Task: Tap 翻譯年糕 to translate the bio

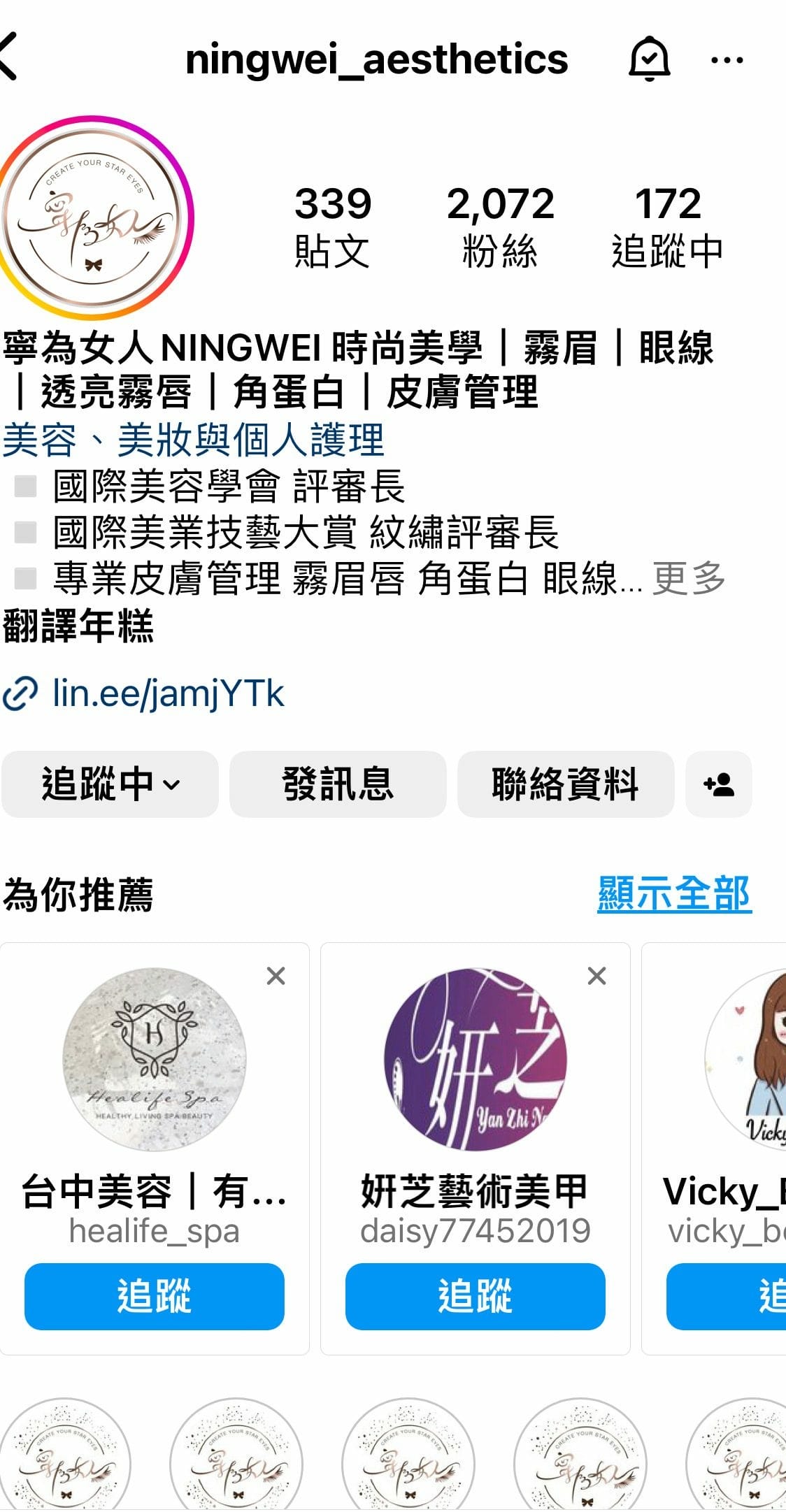Action: click(x=78, y=626)
